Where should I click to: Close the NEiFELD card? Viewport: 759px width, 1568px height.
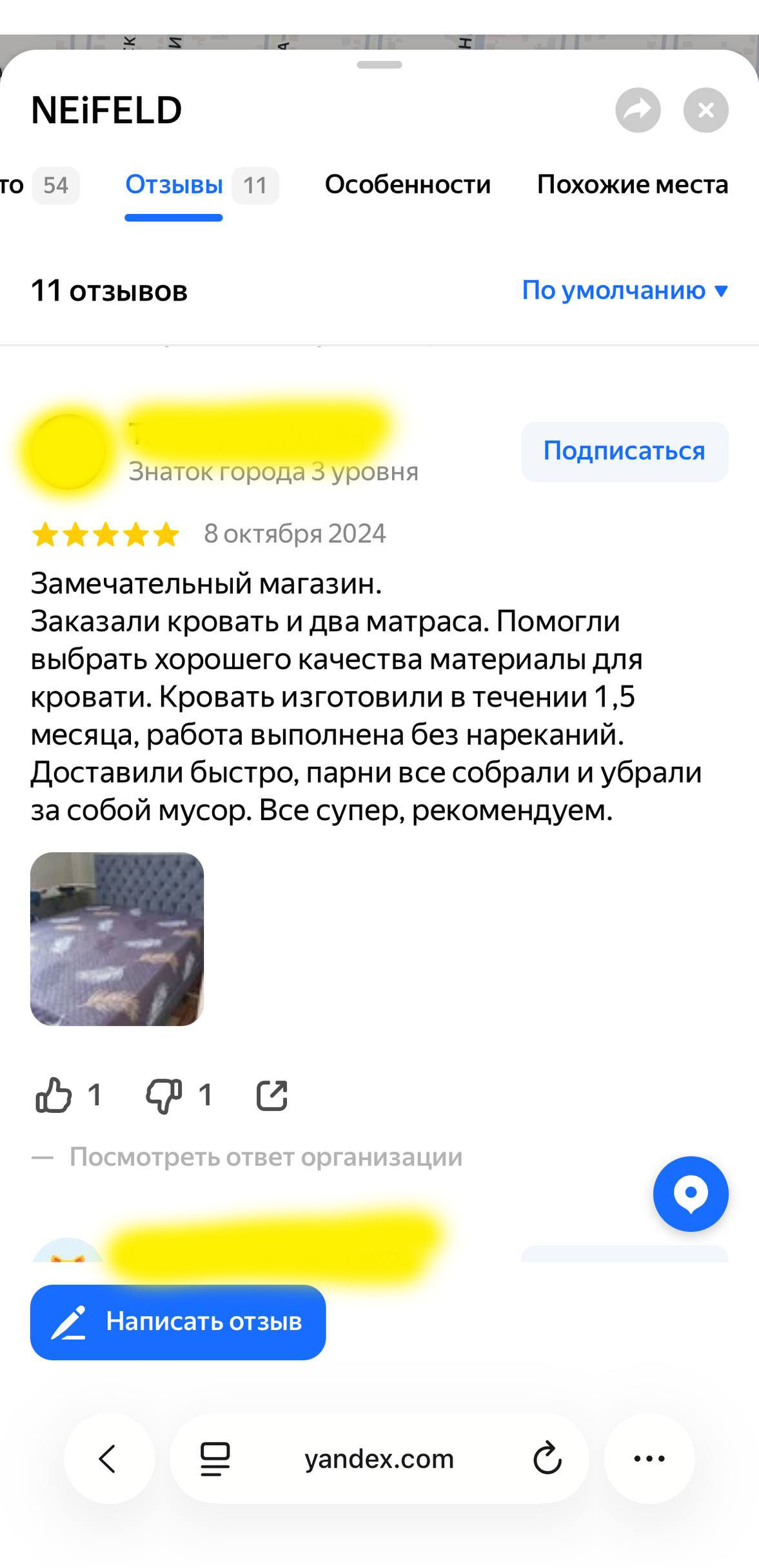click(705, 110)
